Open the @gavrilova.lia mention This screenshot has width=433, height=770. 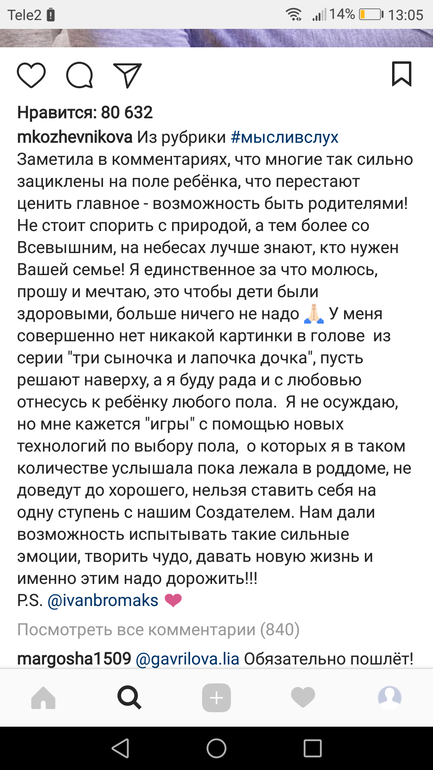187,658
